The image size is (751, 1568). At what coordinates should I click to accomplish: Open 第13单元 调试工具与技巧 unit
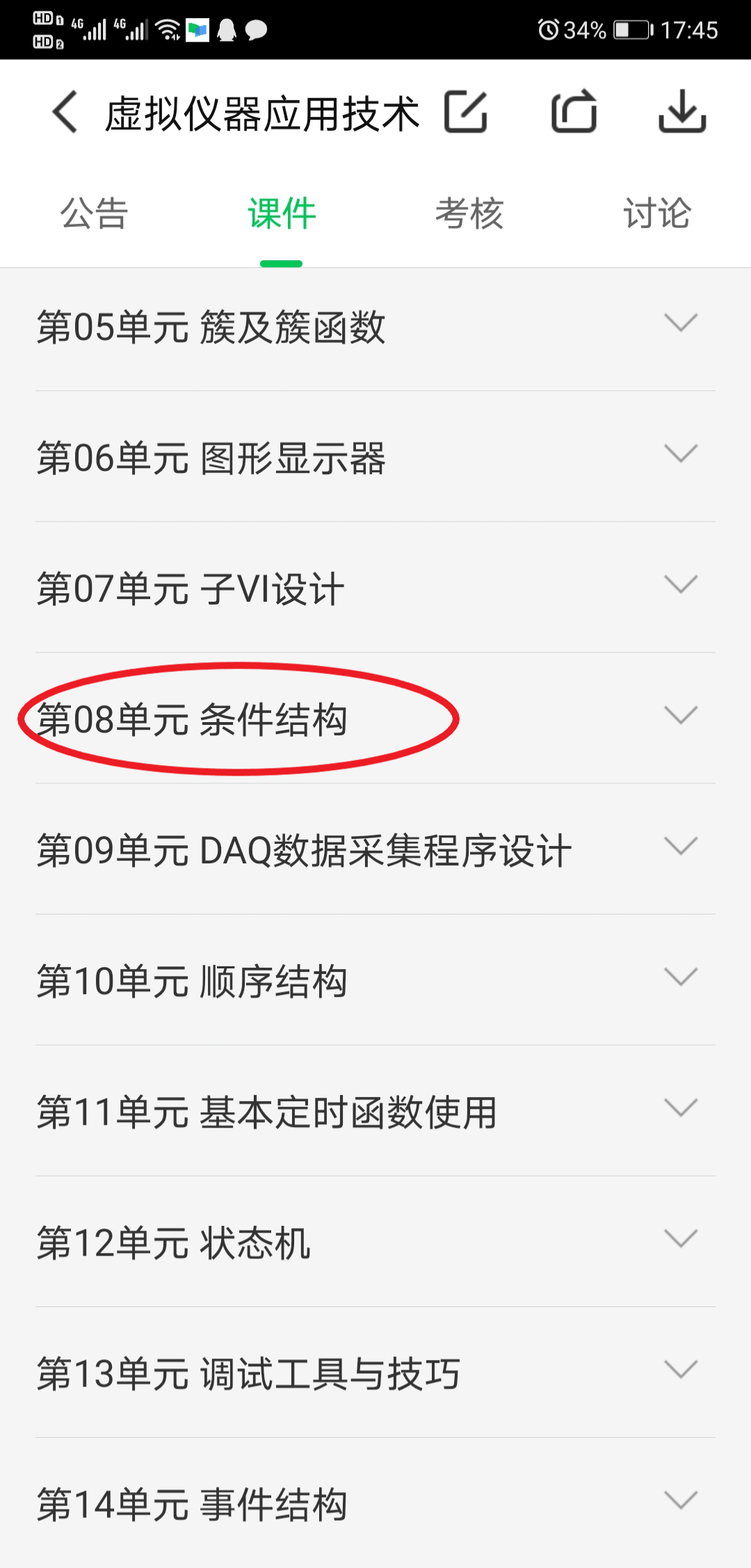click(680, 1370)
